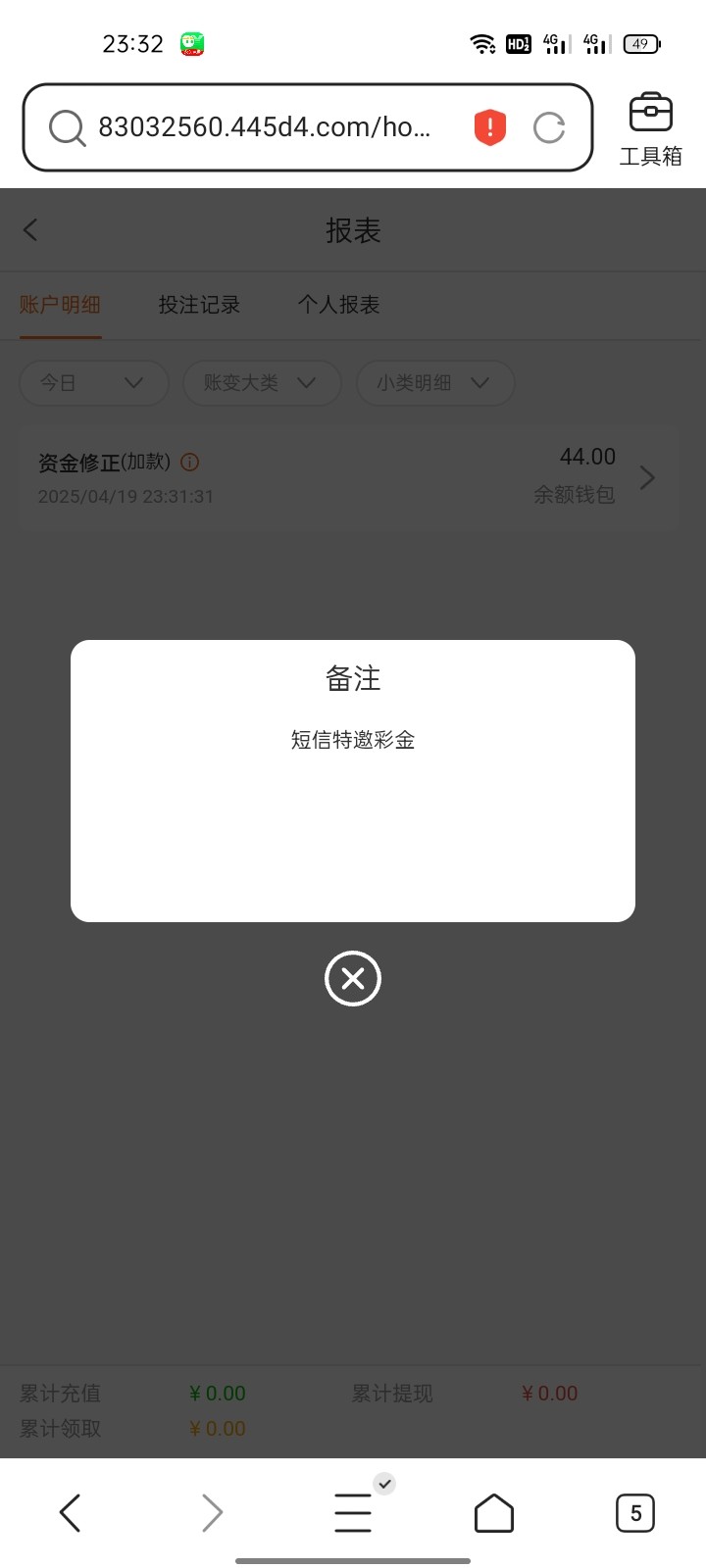Tap the browser URL address bar
The image size is (706, 1568).
(265, 127)
